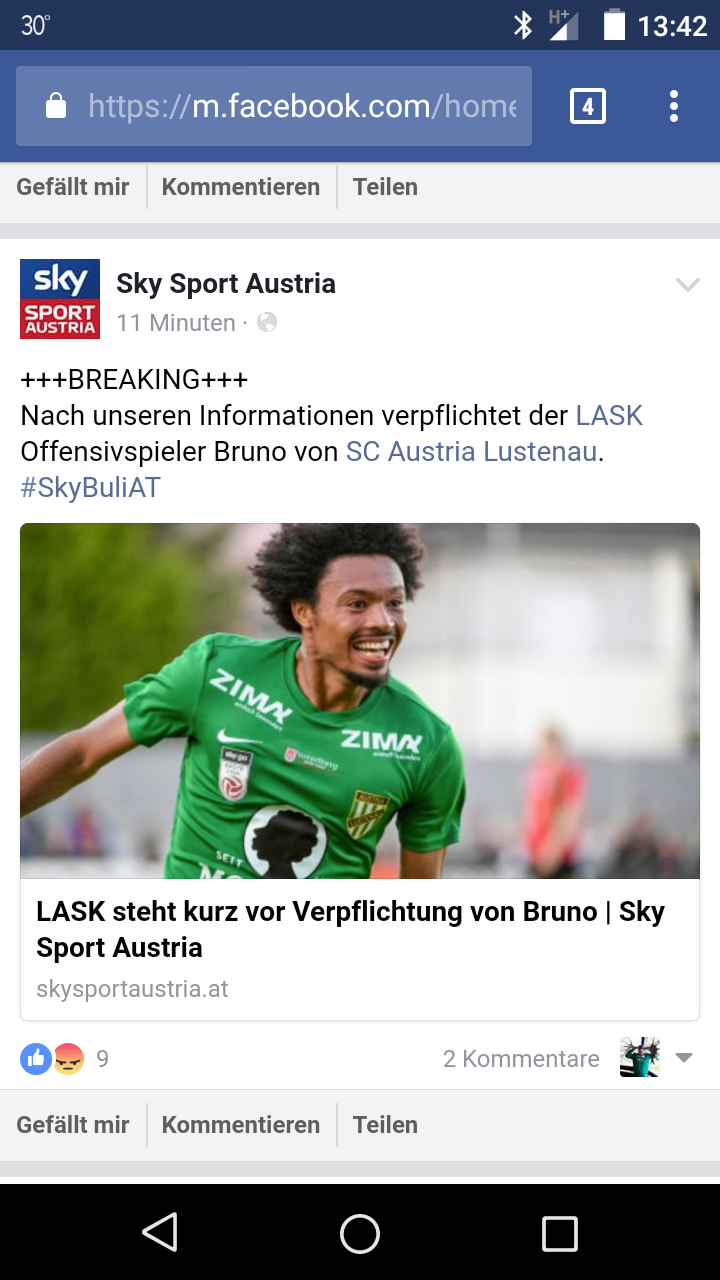This screenshot has height=1280, width=720.
Task: Open the LASK Bruno article card
Action: click(x=360, y=771)
